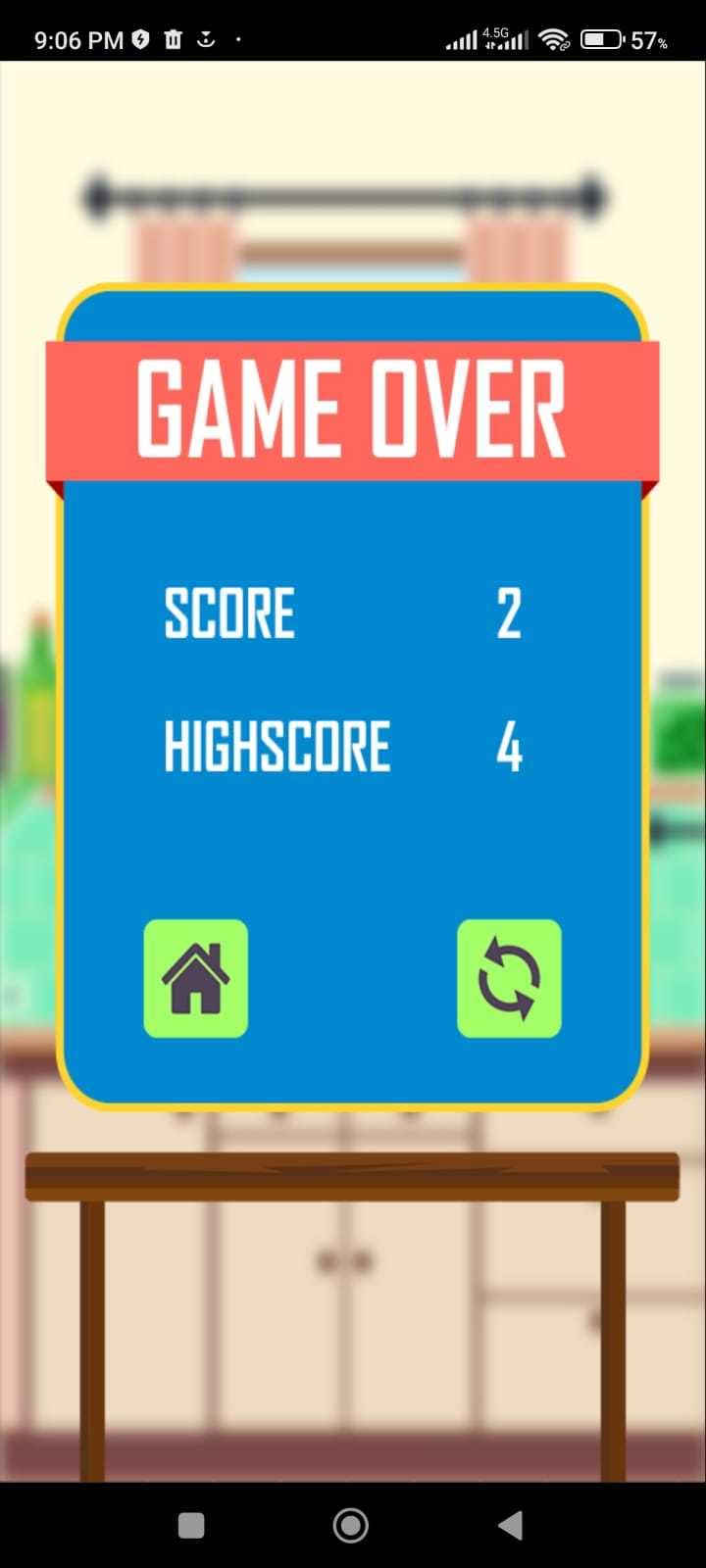Open recent apps from the navigation bar

[191, 1525]
